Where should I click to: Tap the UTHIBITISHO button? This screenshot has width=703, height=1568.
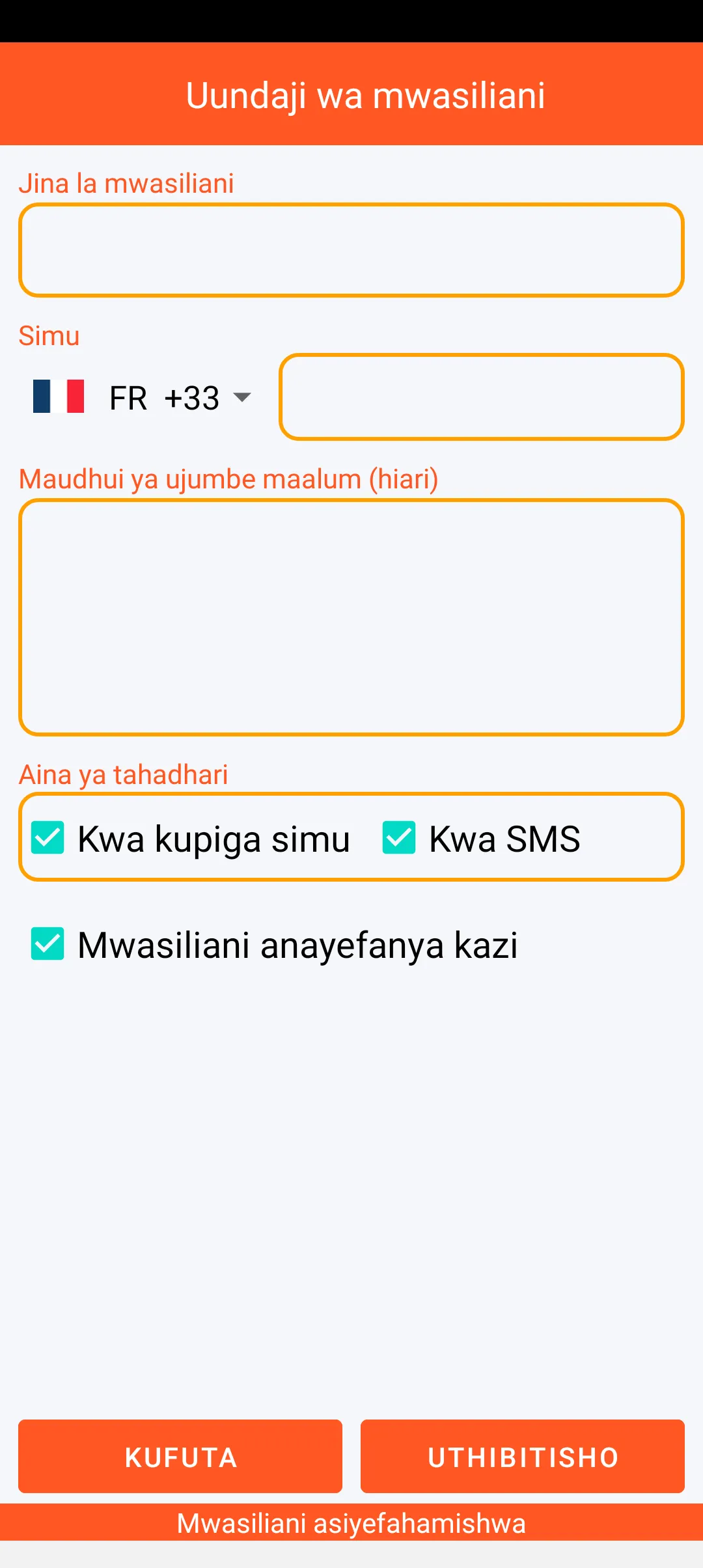[523, 1457]
